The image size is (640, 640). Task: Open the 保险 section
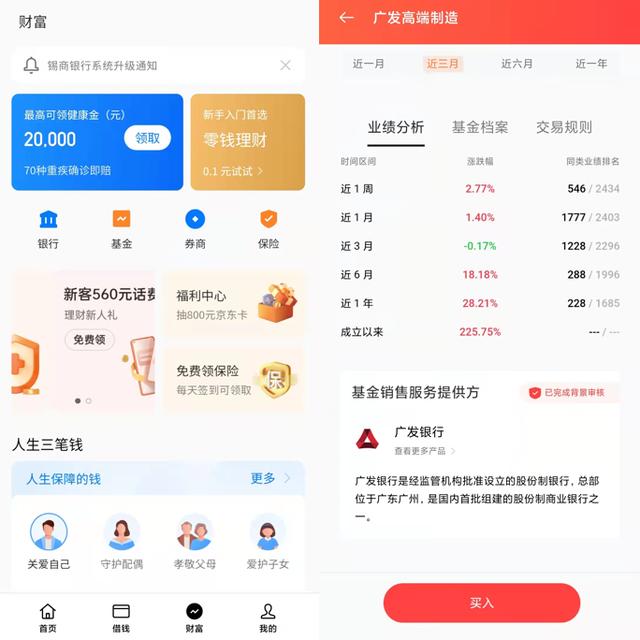(268, 229)
